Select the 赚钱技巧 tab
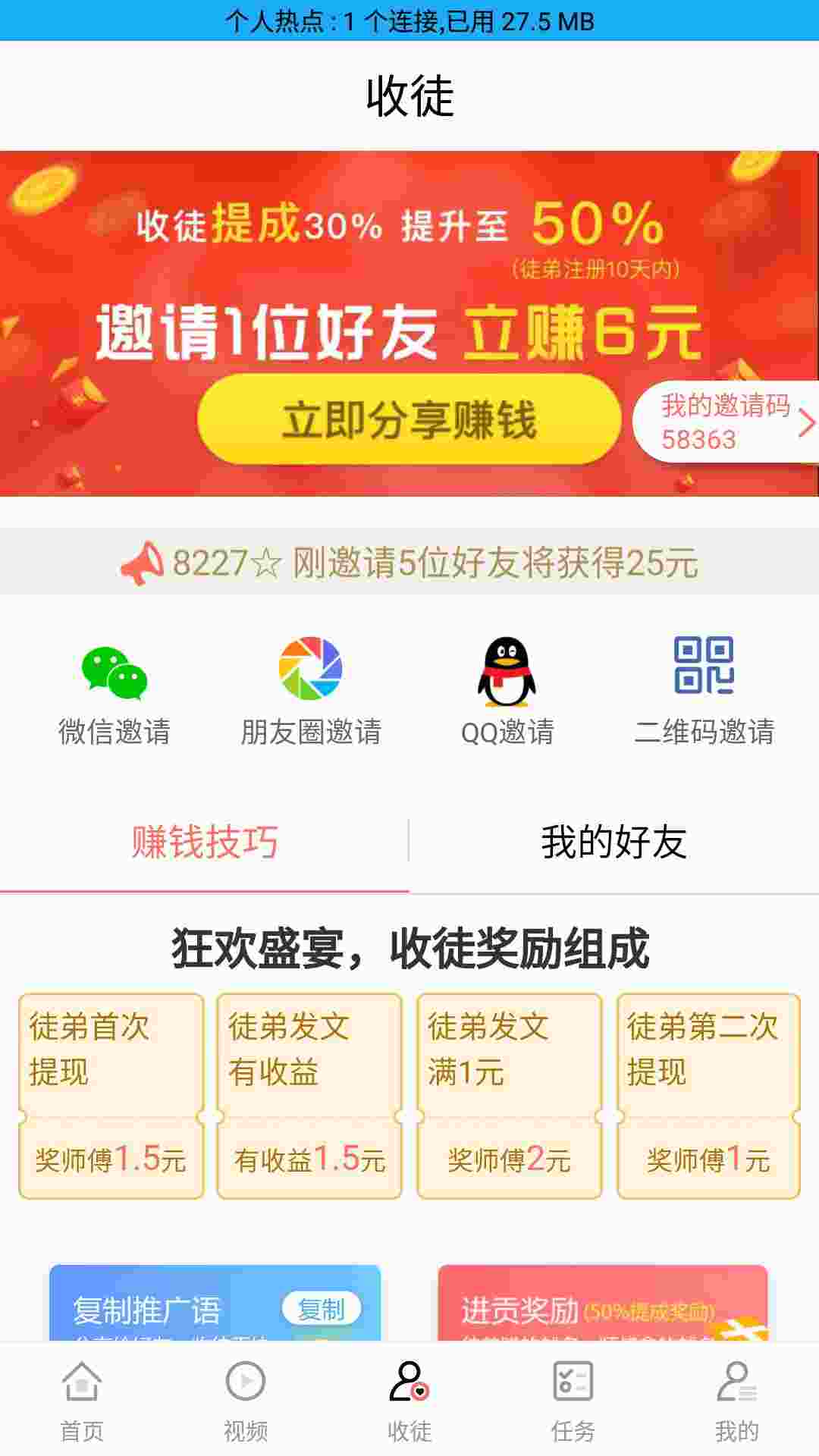This screenshot has width=819, height=1456. [205, 842]
